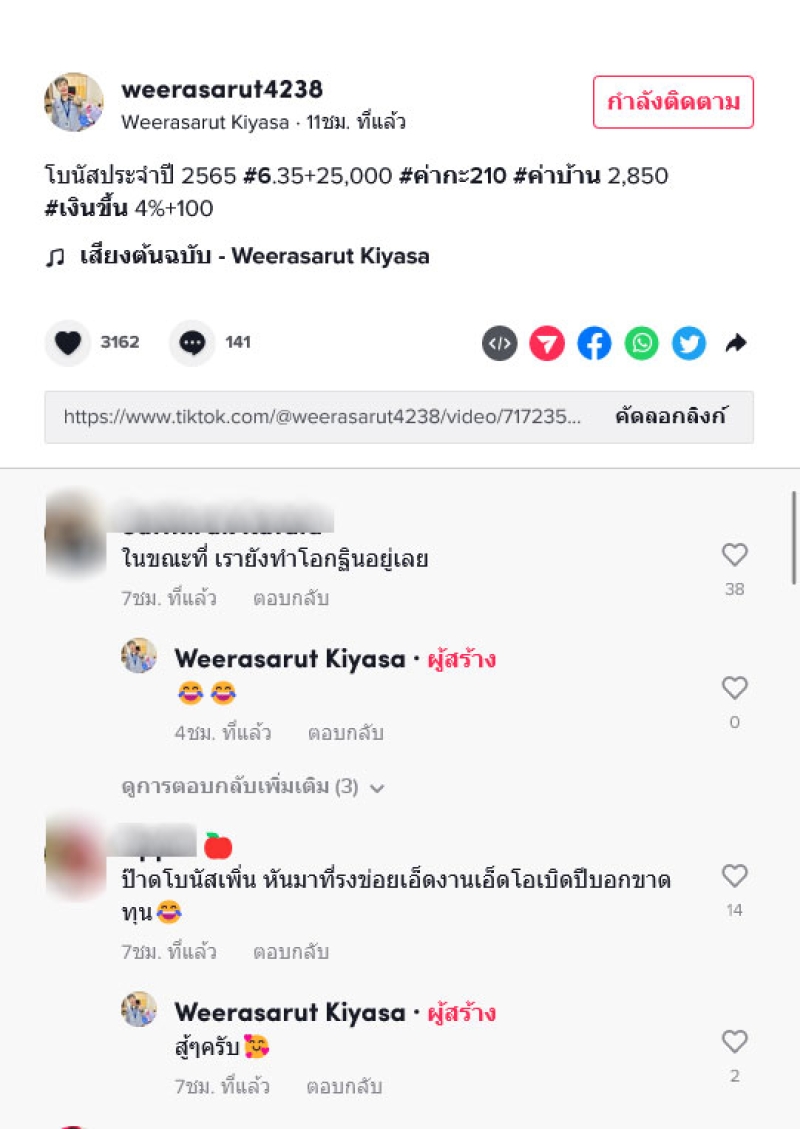Open the weerasarut4238 profile avatar
The image size is (800, 1129).
point(74,102)
